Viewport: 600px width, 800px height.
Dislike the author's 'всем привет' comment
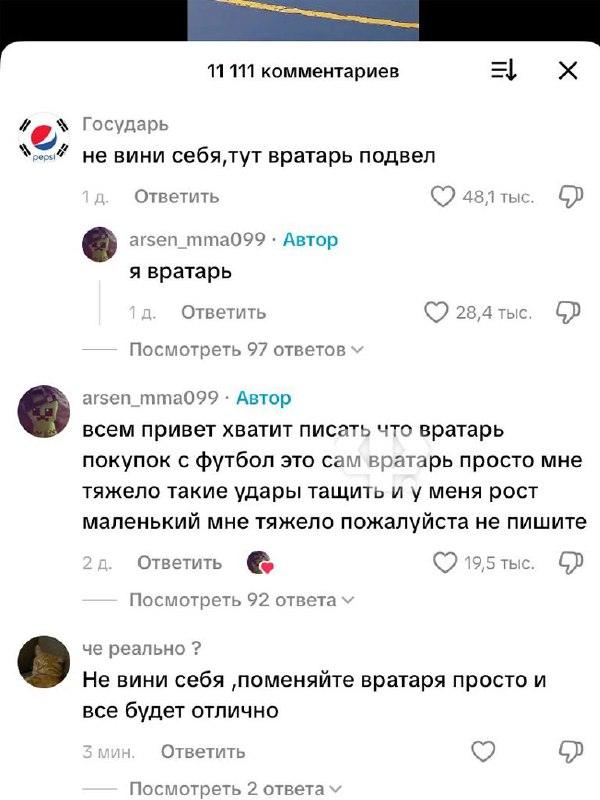pos(570,563)
